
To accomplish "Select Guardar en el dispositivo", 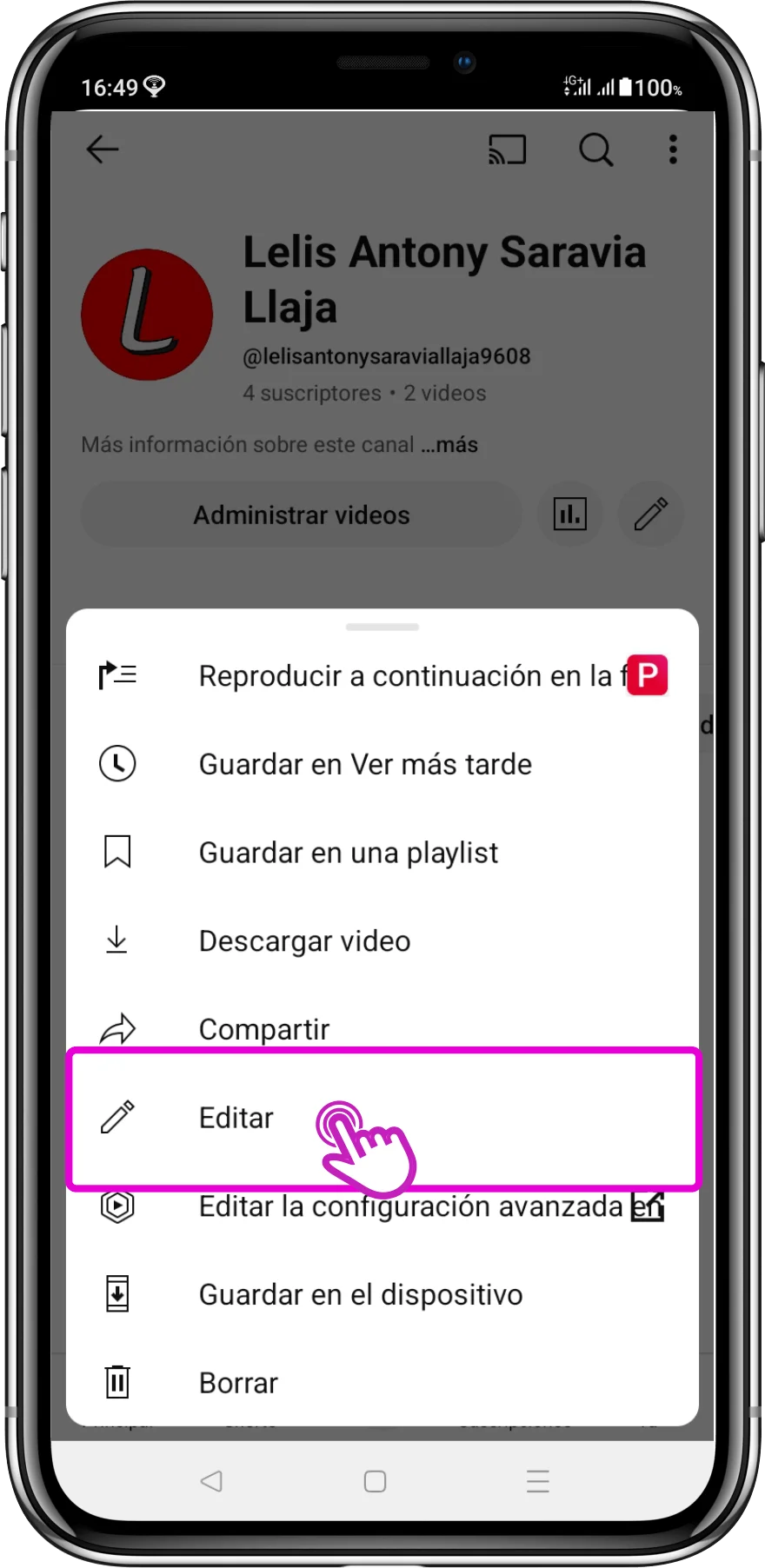I will [360, 1295].
